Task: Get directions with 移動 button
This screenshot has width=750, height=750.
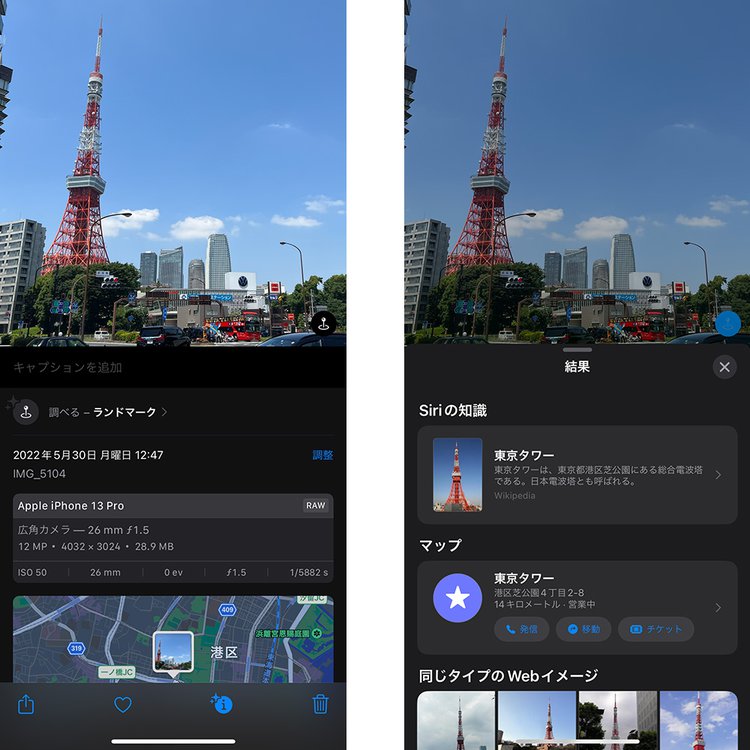Action: tap(583, 629)
